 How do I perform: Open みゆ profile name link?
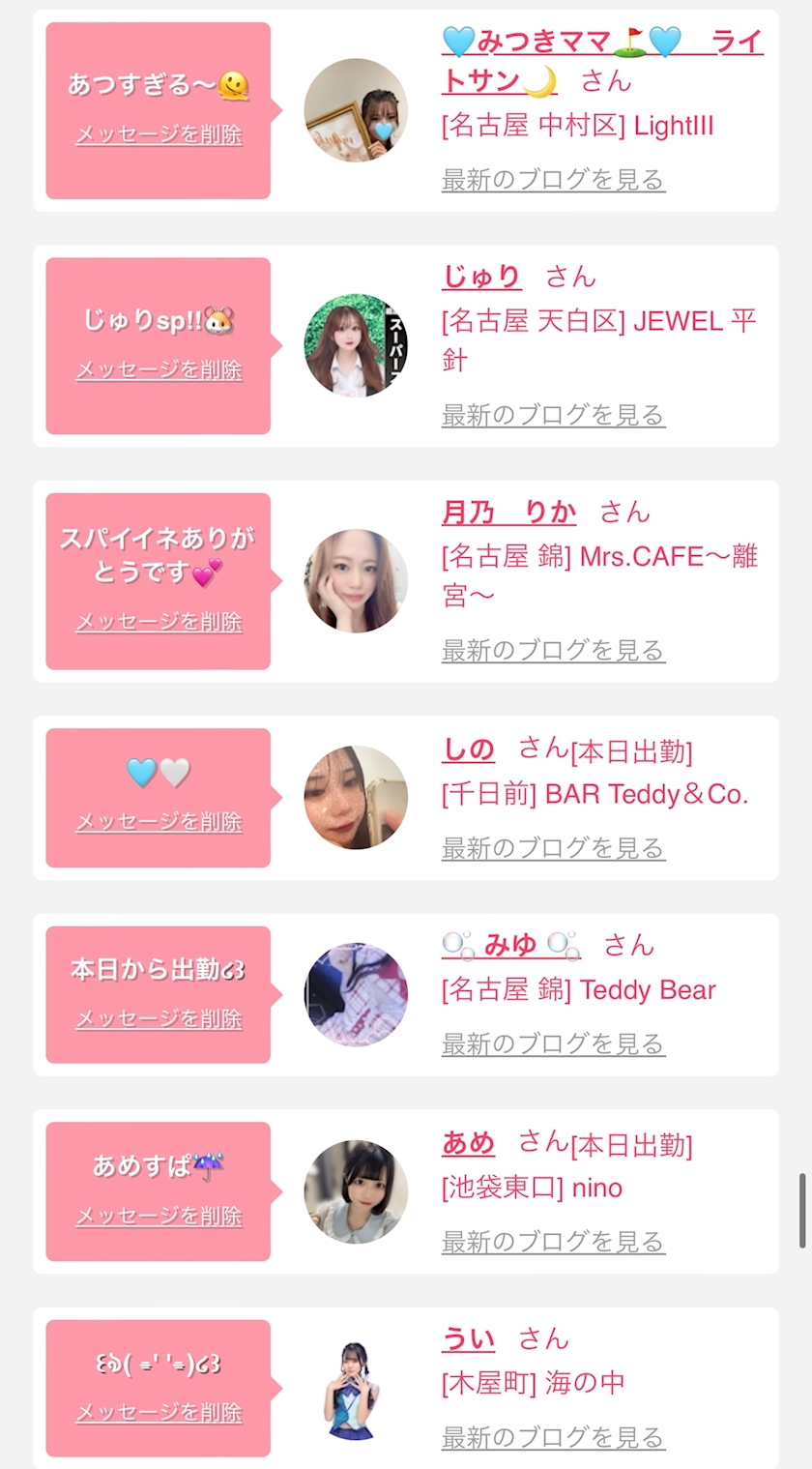(510, 945)
